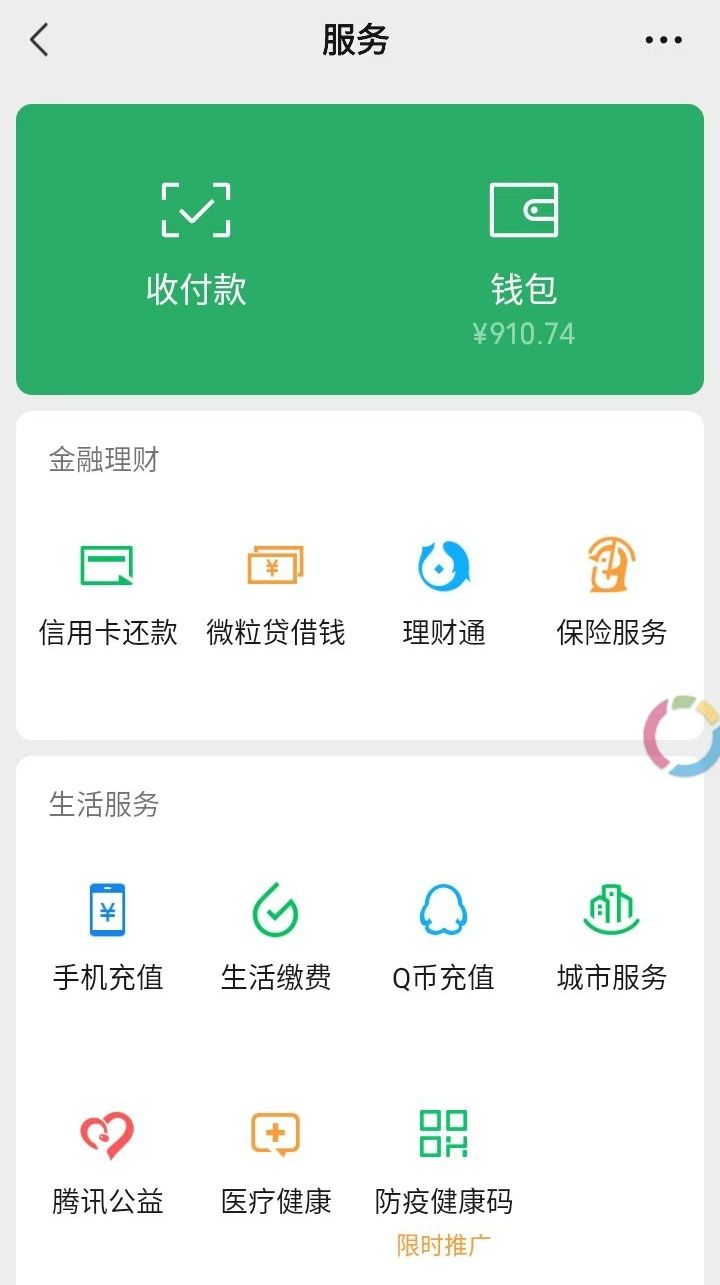Screen dimensions: 720x1285
Task: Open 收付款 to pay or receive
Action: (196, 245)
